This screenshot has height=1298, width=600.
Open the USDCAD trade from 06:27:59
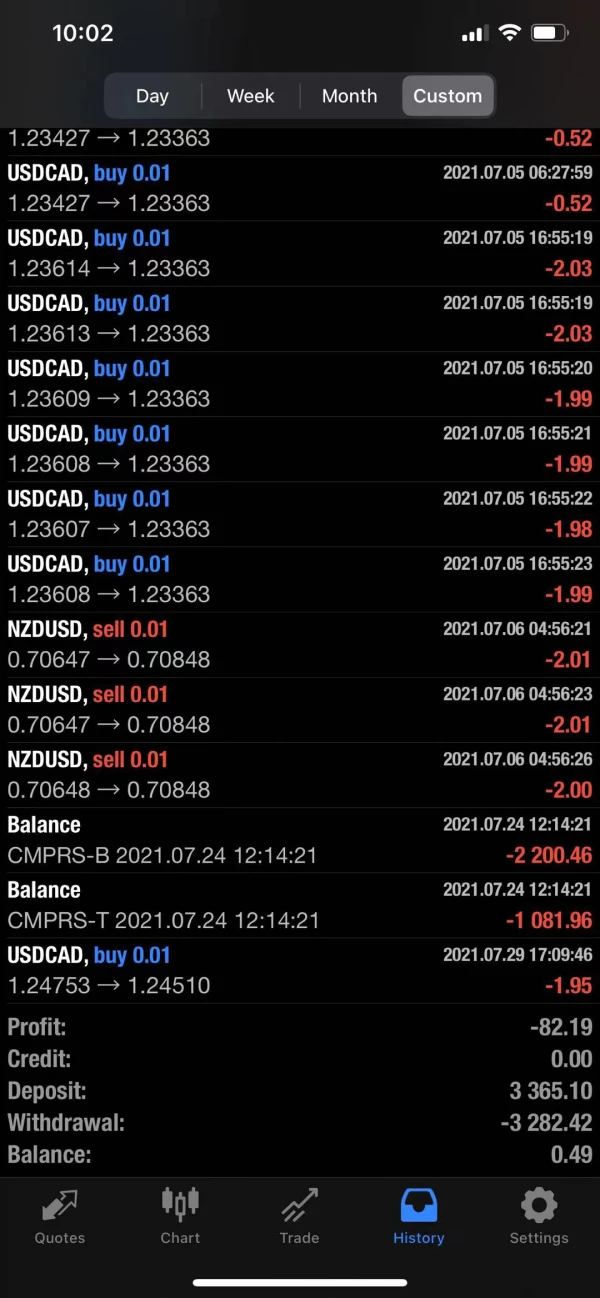pos(300,188)
